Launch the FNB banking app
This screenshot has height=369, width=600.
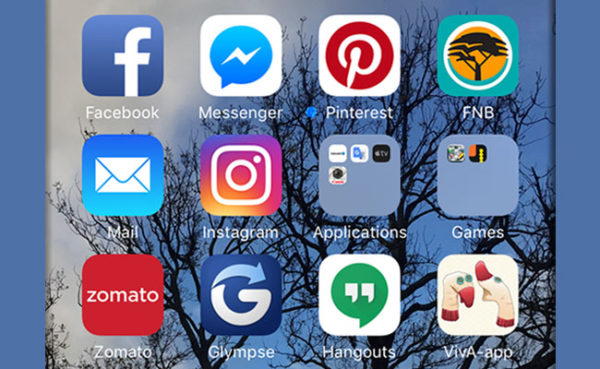pyautogui.click(x=478, y=56)
